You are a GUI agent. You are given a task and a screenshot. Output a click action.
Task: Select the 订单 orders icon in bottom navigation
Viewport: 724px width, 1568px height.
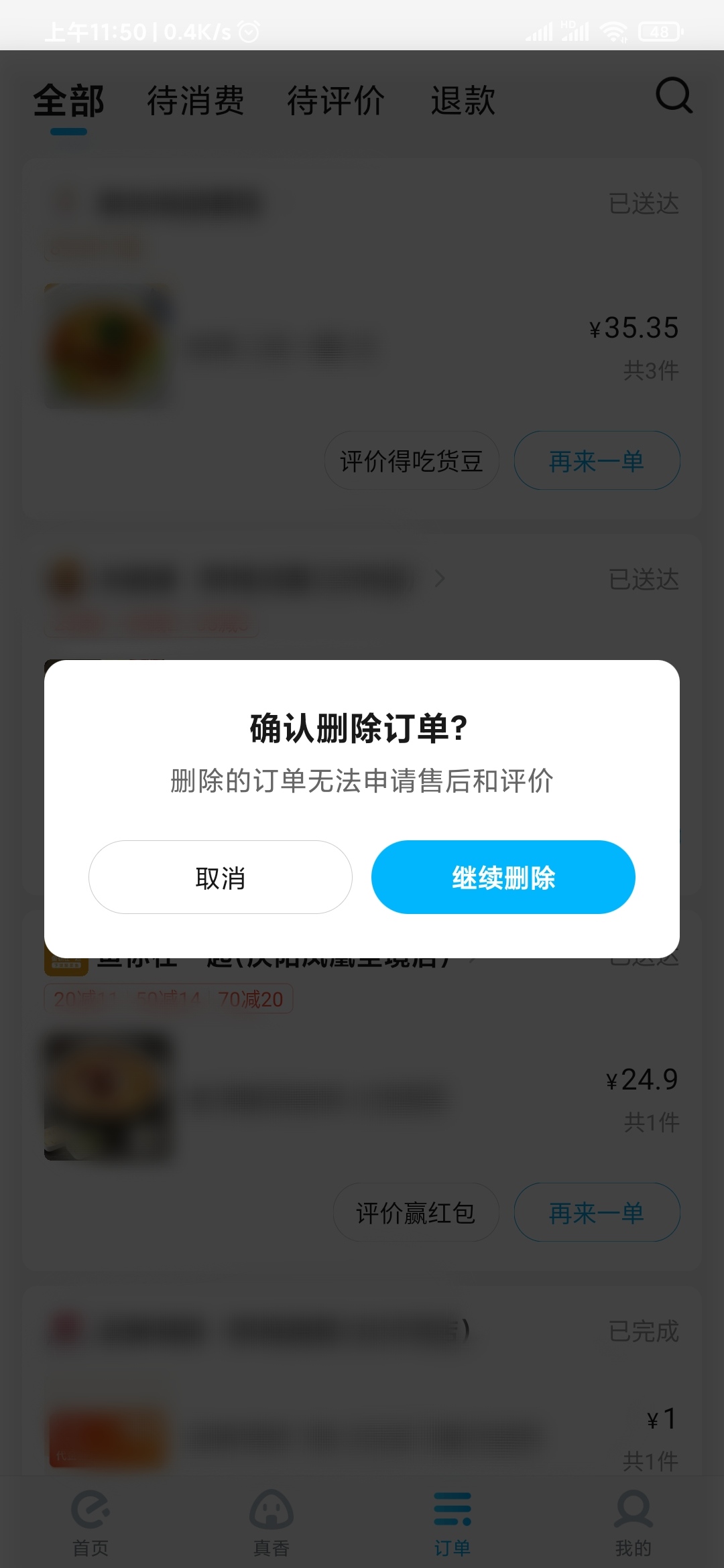click(452, 1509)
